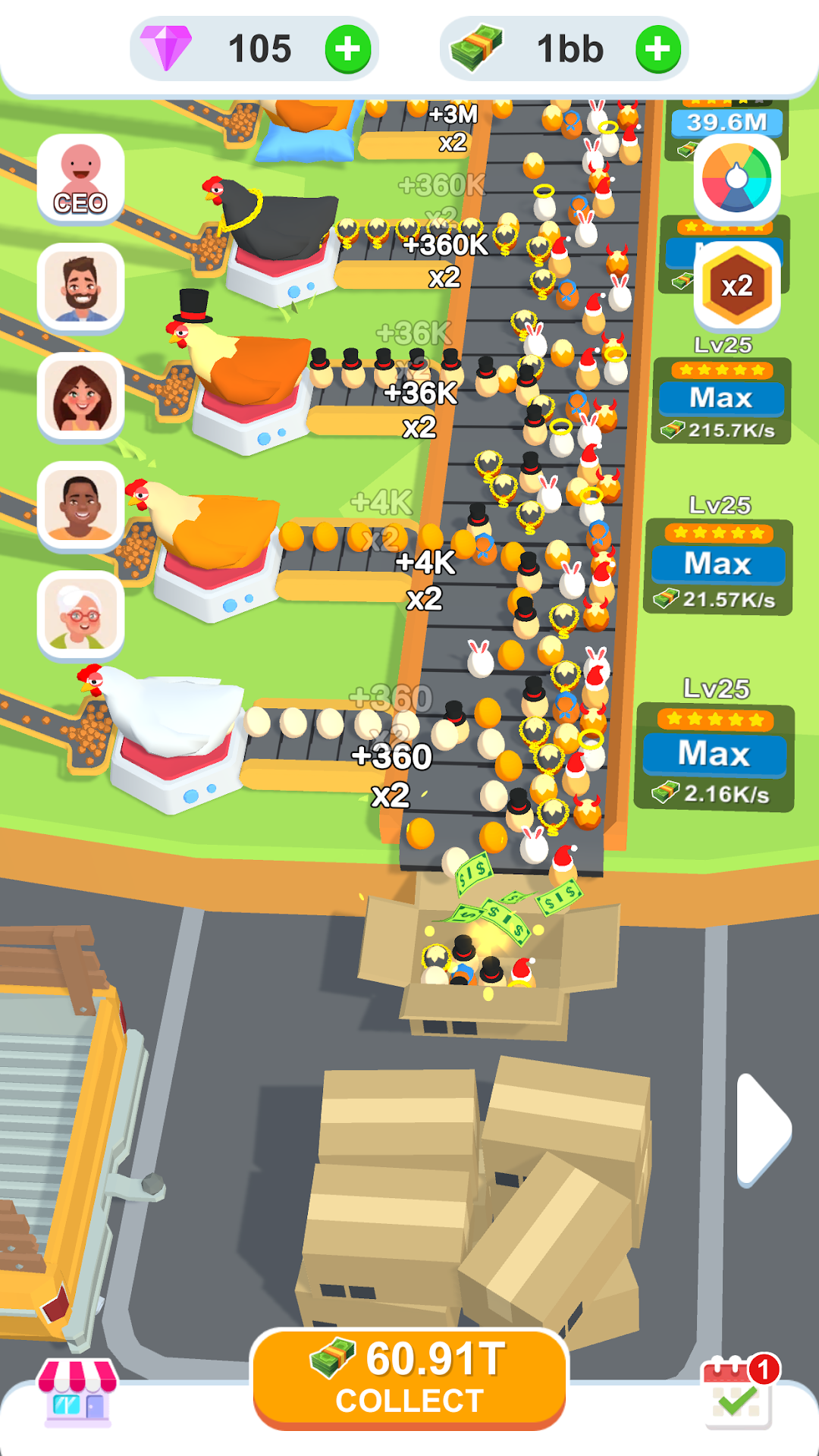Buy the 39.6M conveyor upgrade

tap(728, 121)
